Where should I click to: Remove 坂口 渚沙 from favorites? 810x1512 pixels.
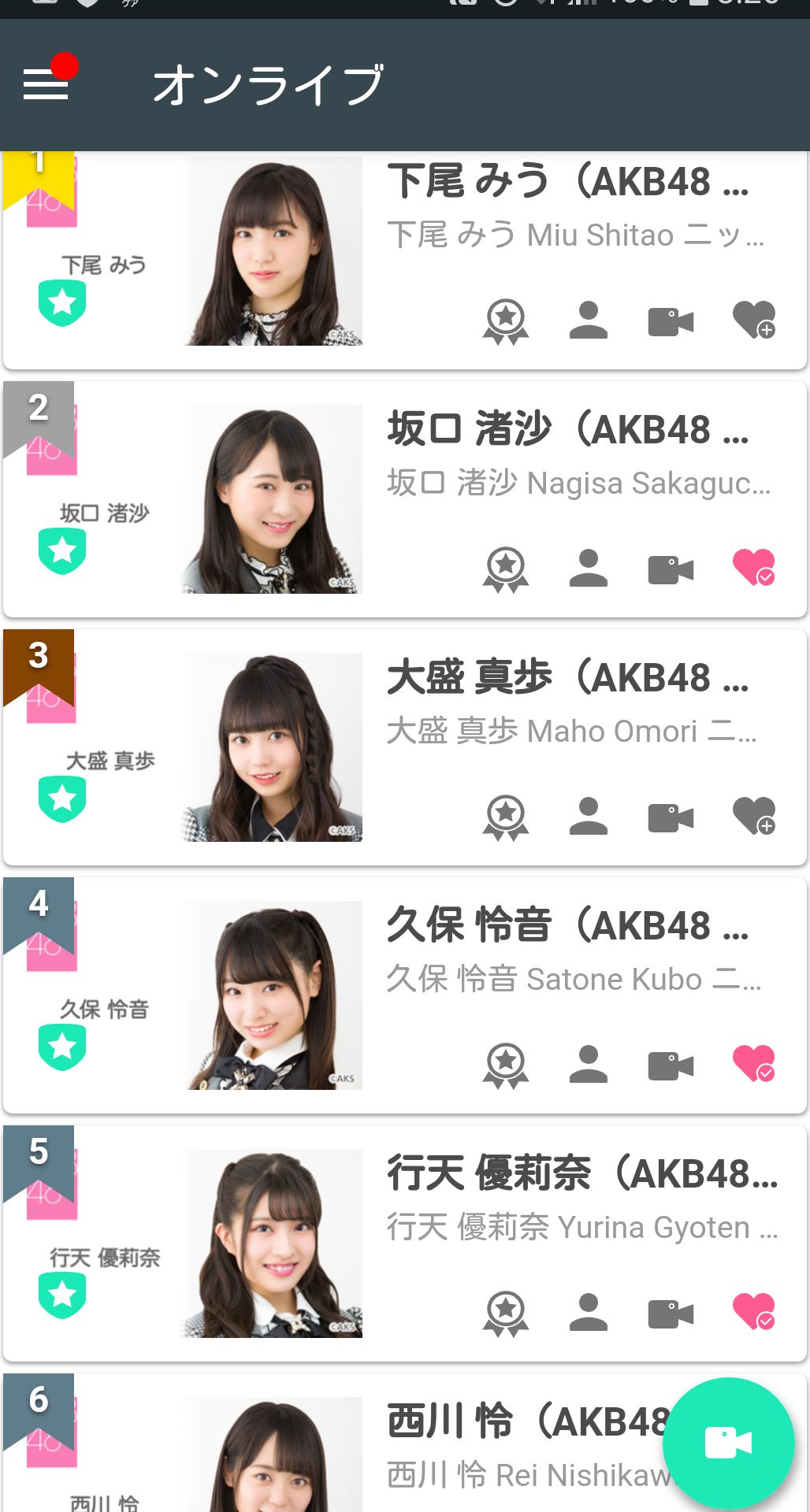click(753, 568)
